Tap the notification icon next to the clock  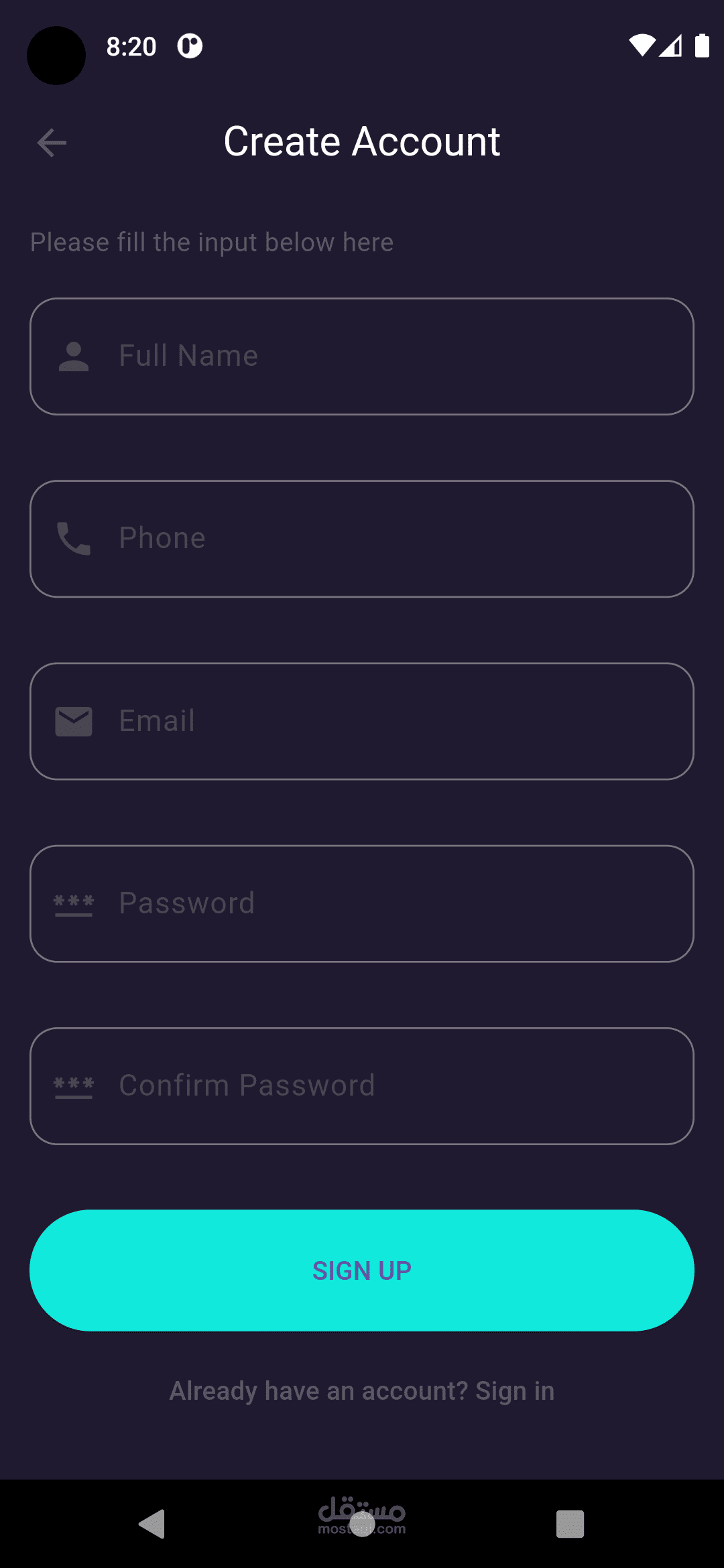click(x=190, y=46)
